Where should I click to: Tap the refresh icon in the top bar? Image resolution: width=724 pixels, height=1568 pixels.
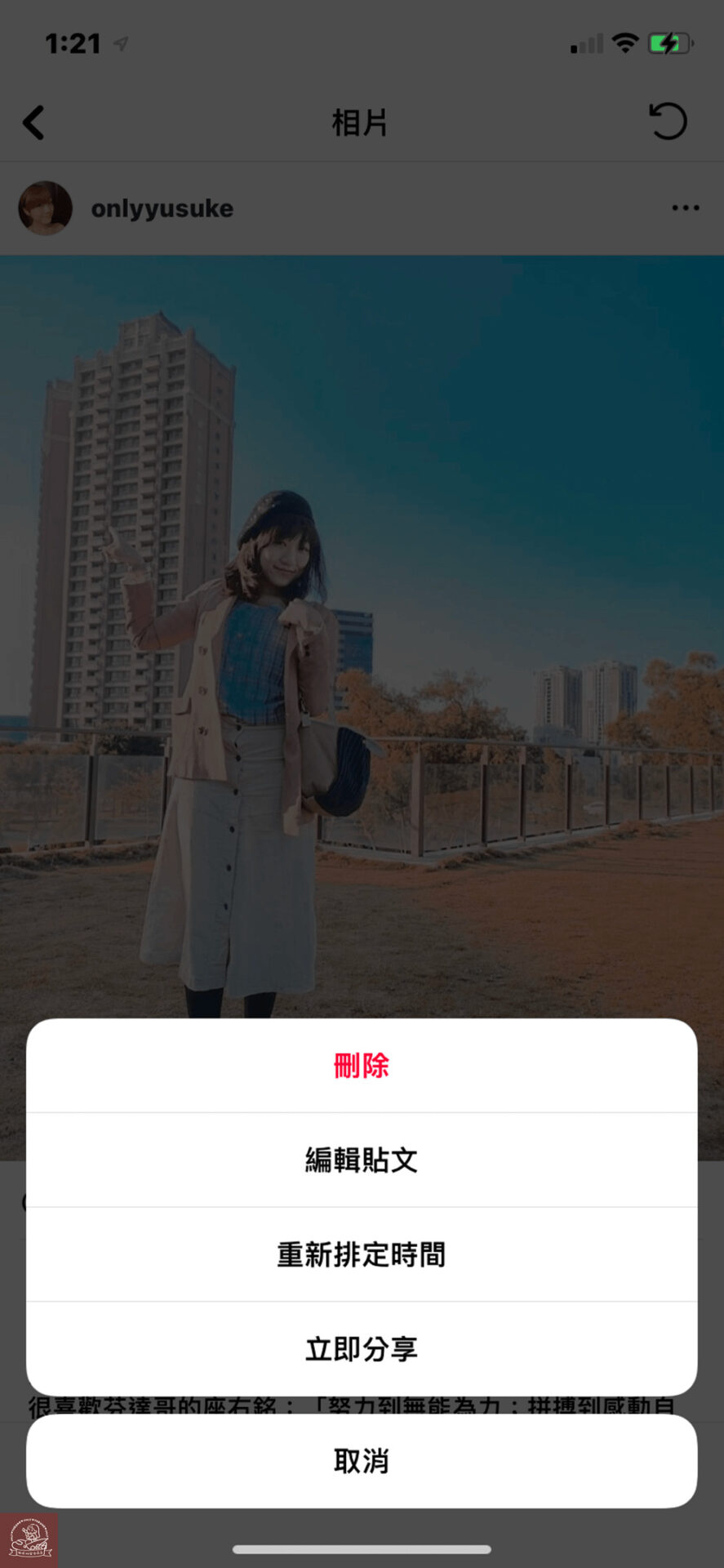coord(668,121)
